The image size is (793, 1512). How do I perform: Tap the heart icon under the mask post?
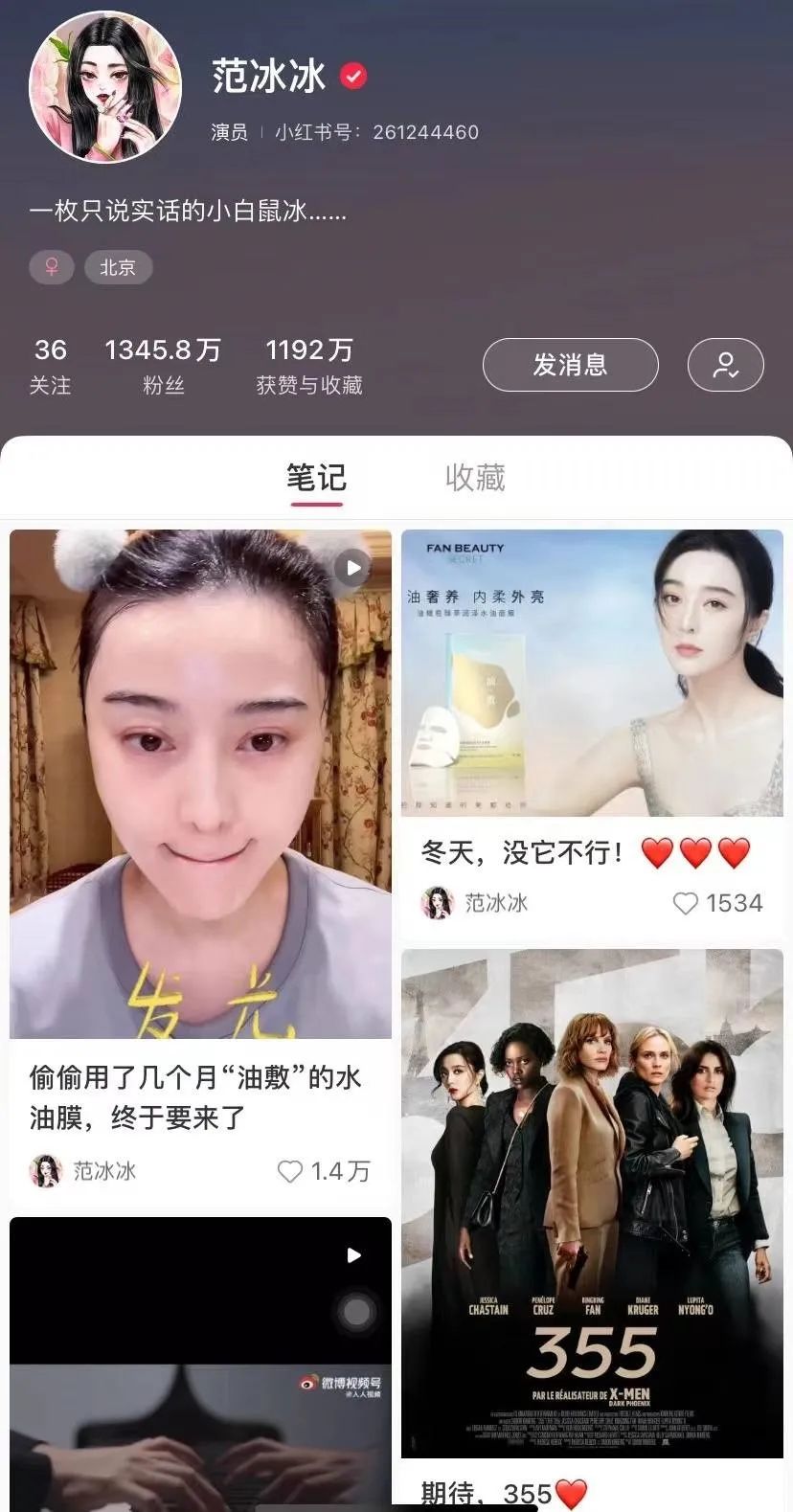(684, 903)
